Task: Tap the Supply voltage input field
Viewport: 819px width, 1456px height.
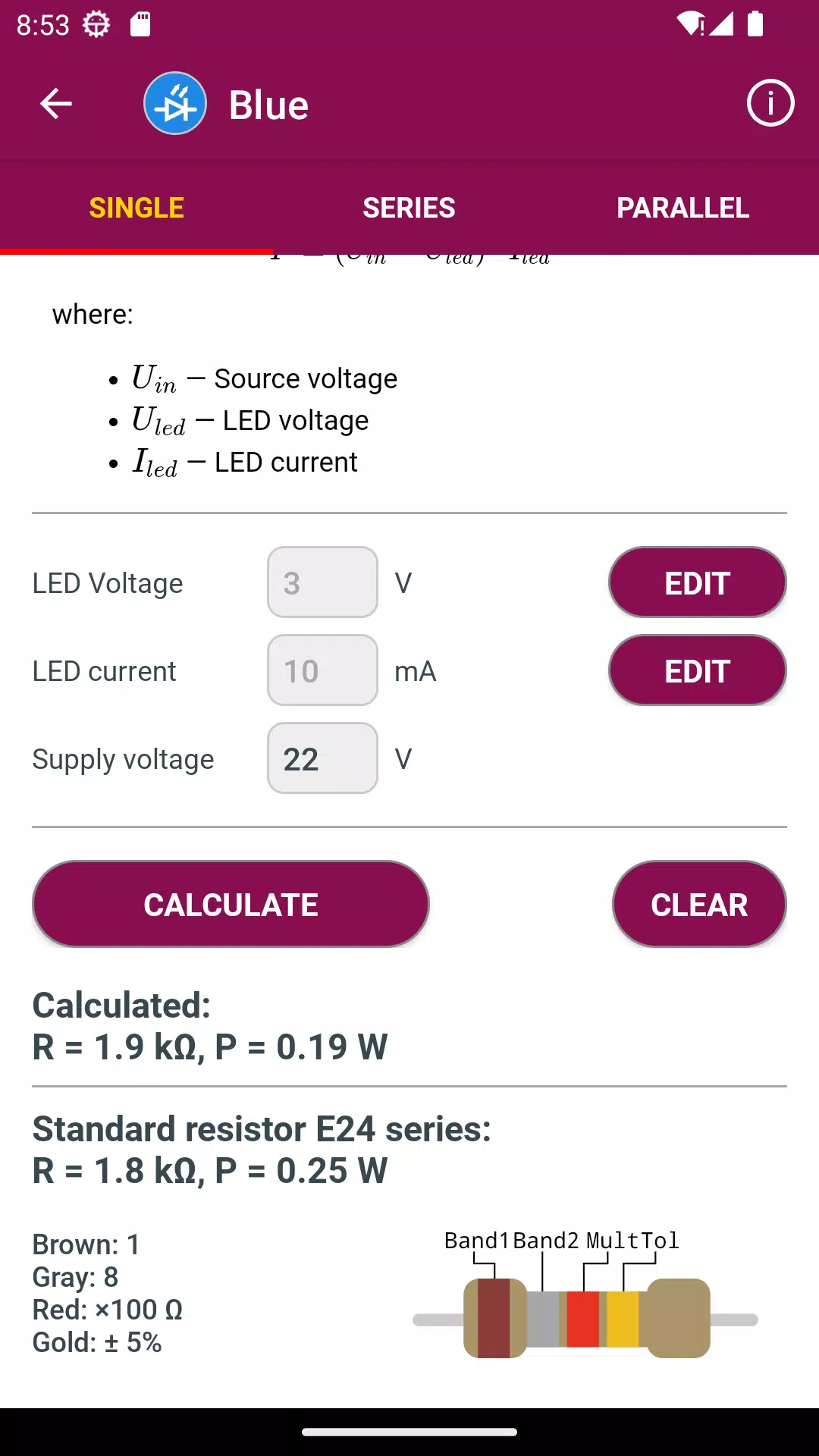Action: click(x=322, y=758)
